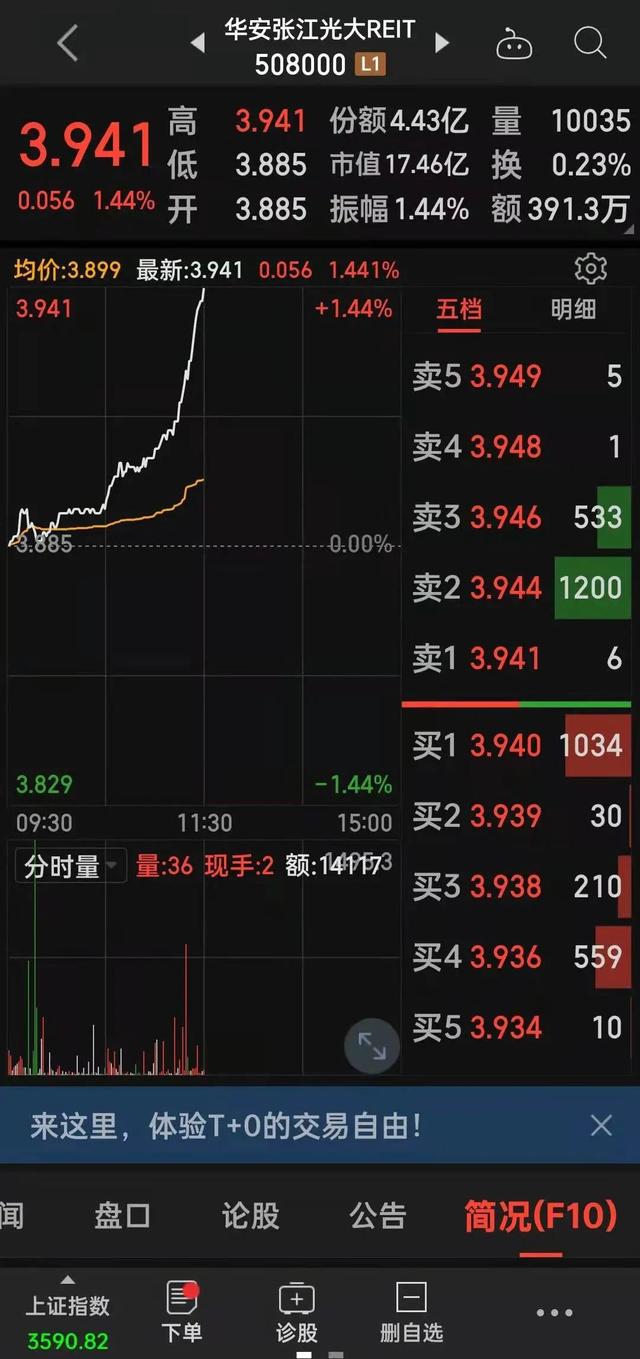
Task: Open 诊股 stock diagnosis
Action: point(297,1312)
